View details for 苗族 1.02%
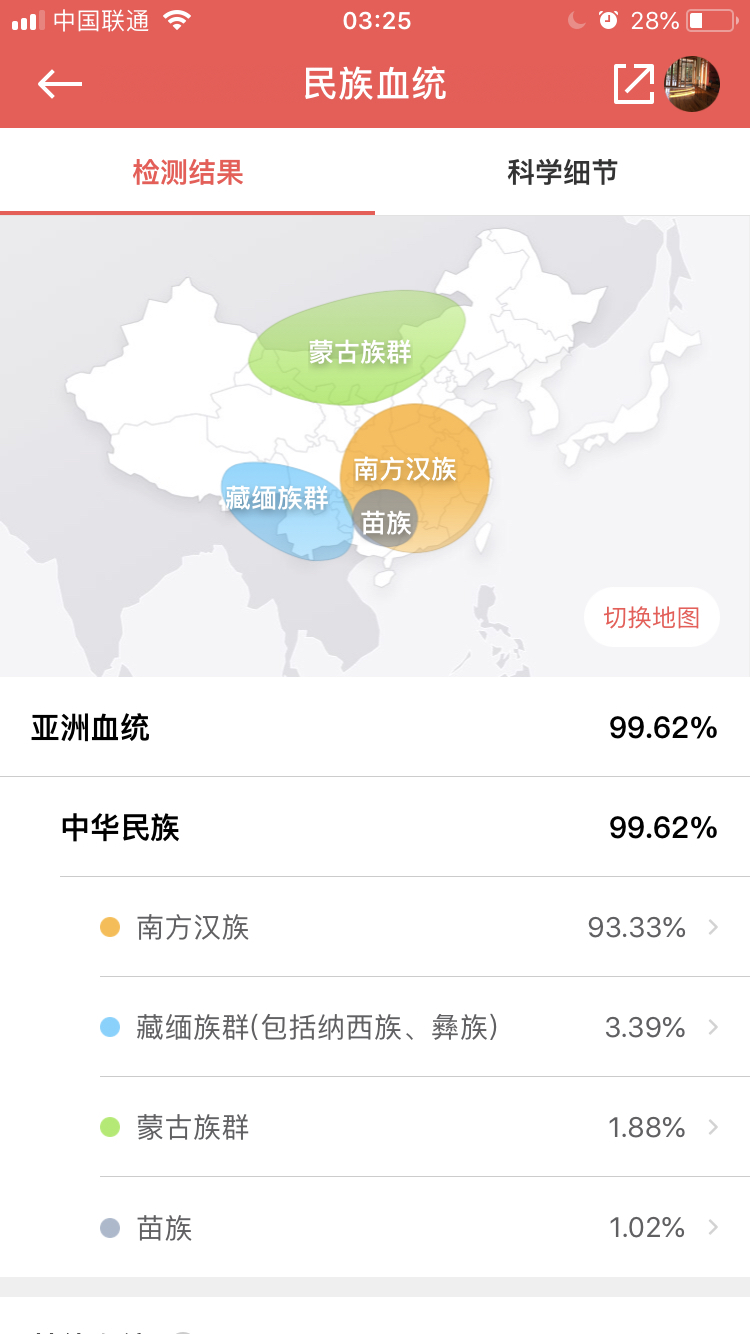 (410, 1227)
